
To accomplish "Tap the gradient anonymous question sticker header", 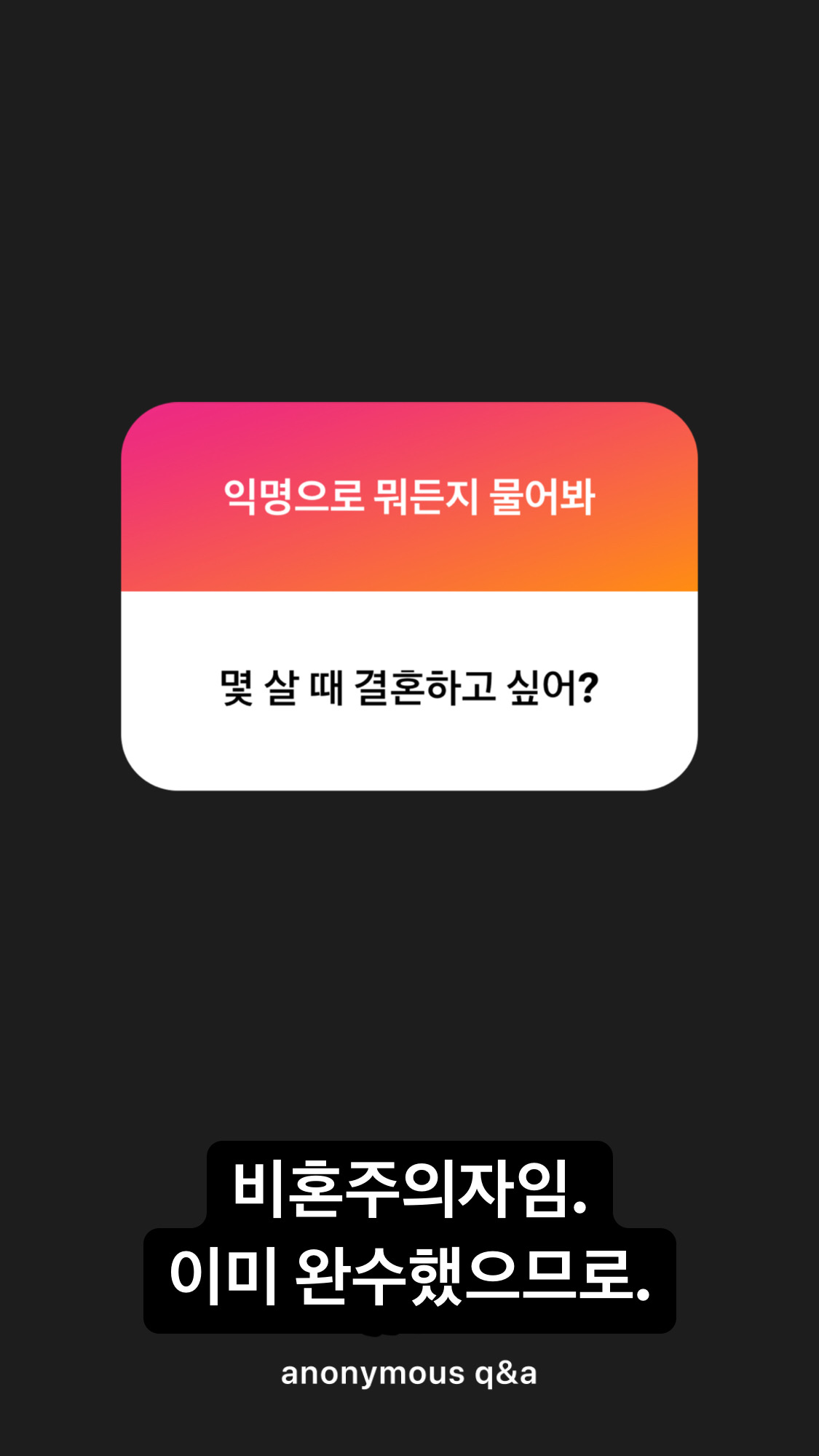I will 409,499.
